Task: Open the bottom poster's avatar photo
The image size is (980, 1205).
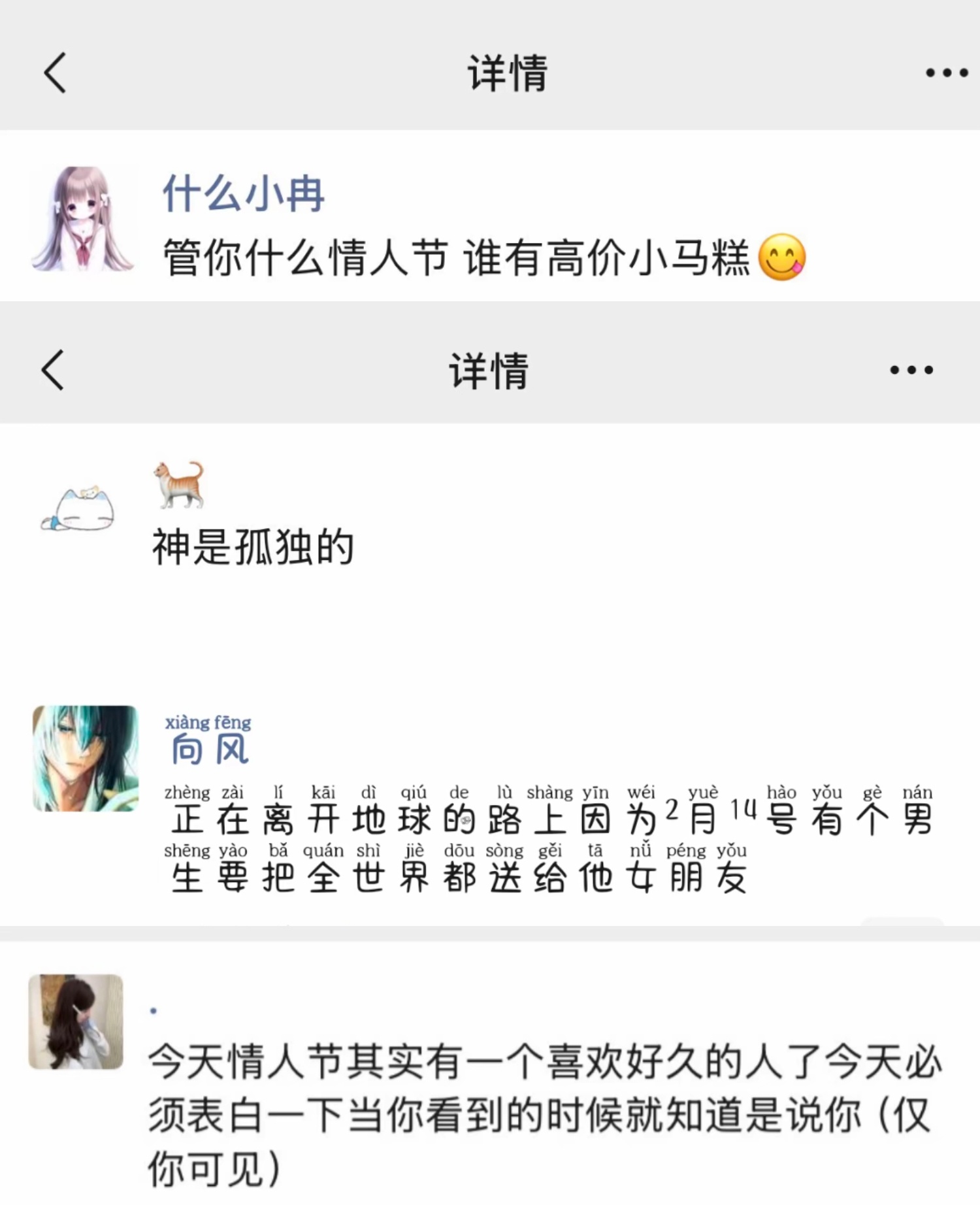Action: click(x=75, y=1023)
